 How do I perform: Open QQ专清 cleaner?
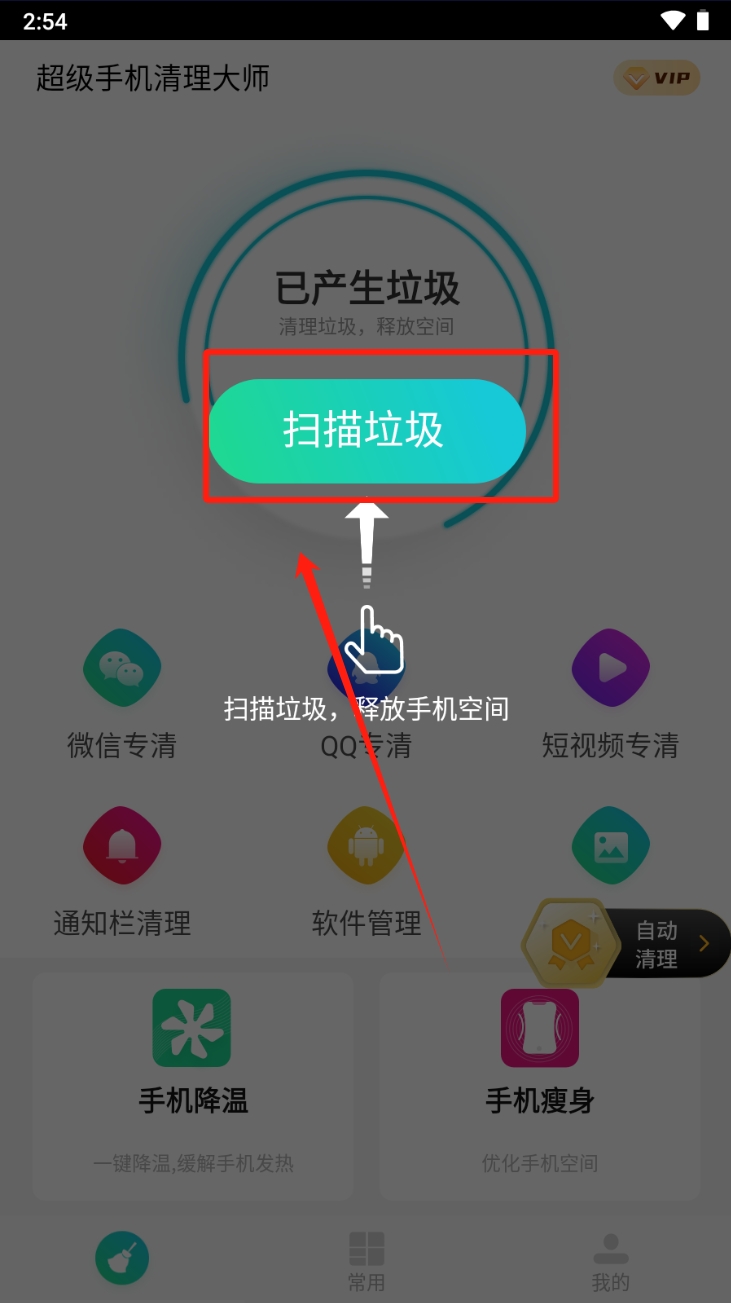coord(366,692)
